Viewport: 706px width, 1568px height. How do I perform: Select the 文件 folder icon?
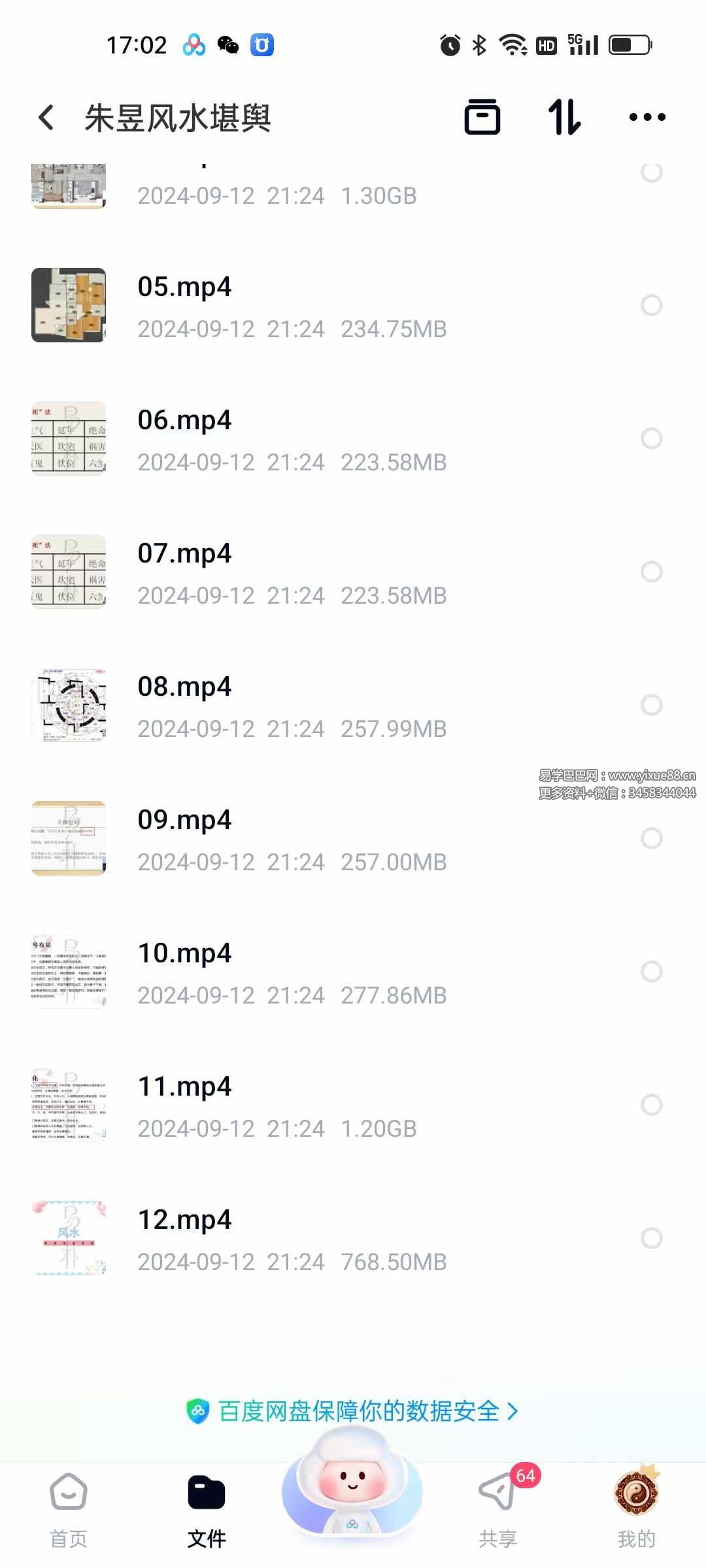coord(206,1493)
